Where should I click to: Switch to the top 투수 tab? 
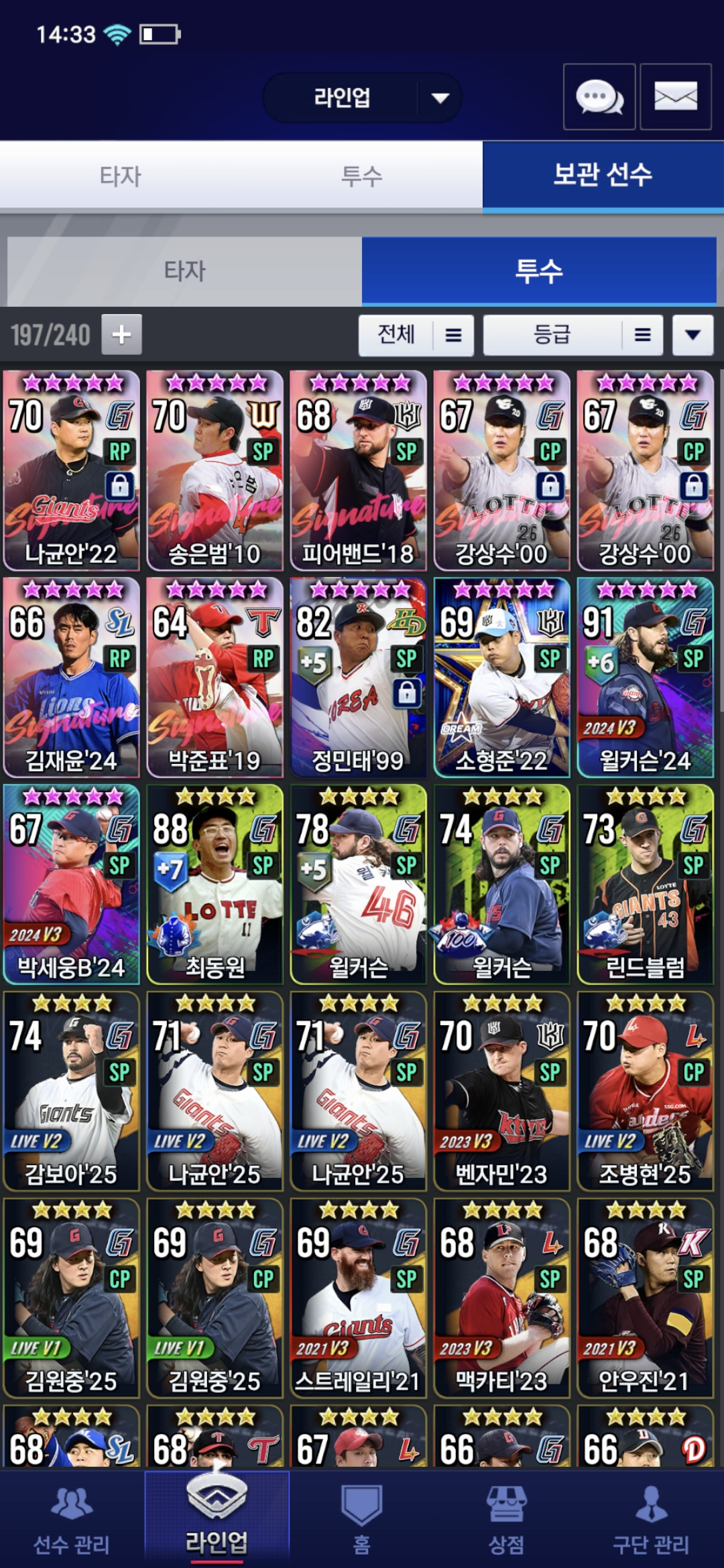click(x=362, y=176)
